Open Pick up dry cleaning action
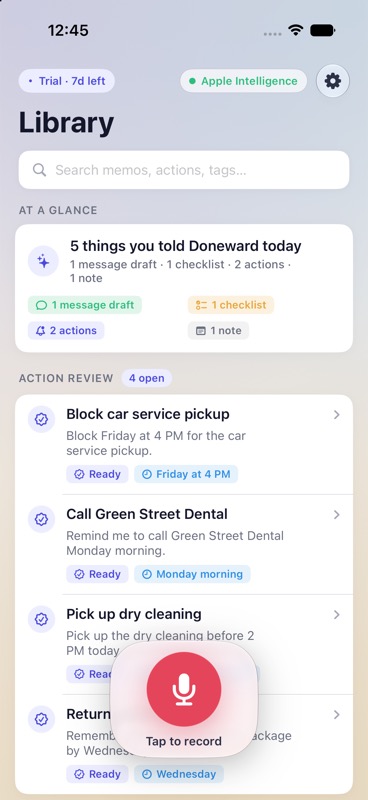 [184, 644]
